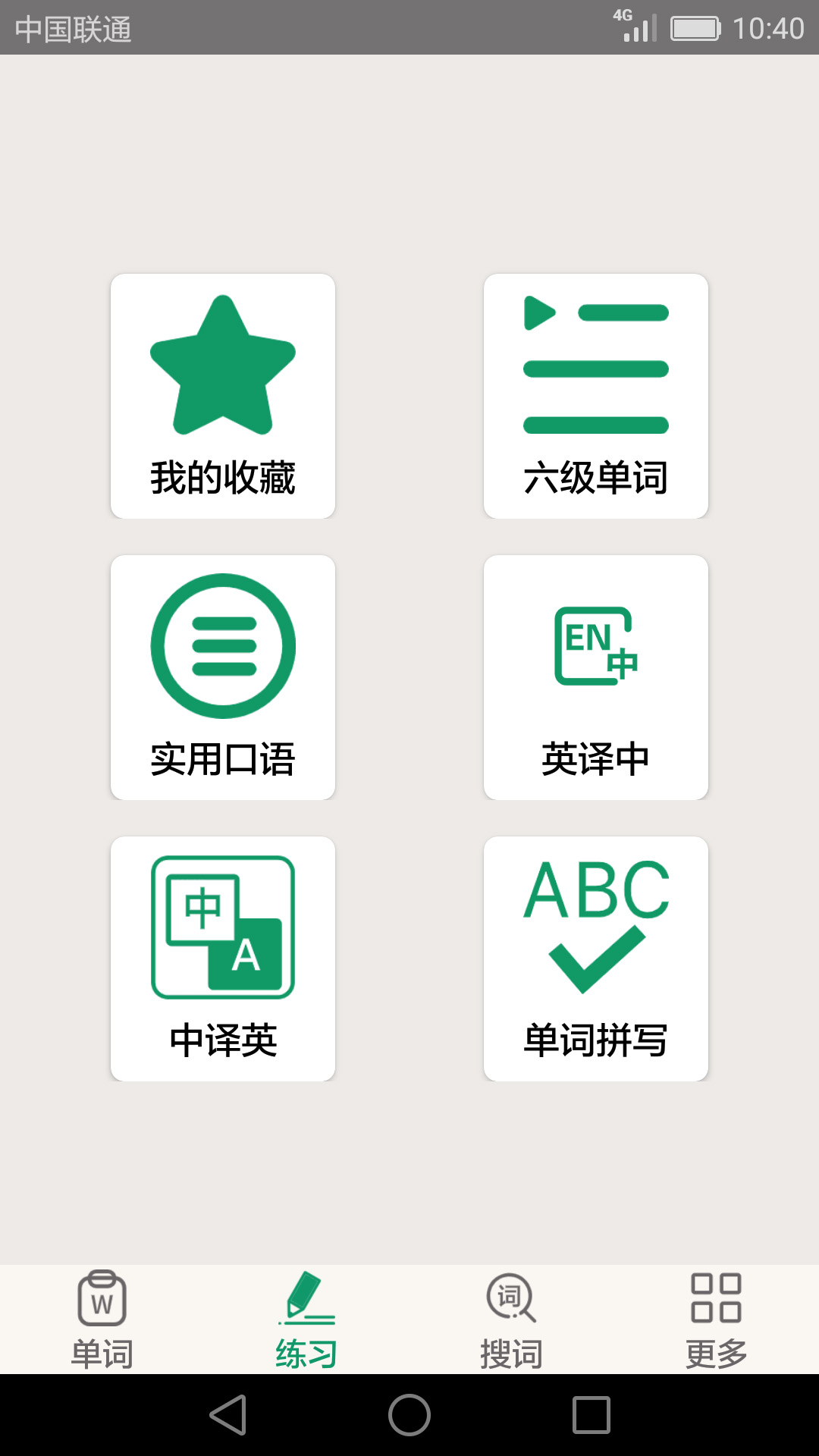
Task: Open 更多 via the grid icon
Action: tap(716, 1299)
